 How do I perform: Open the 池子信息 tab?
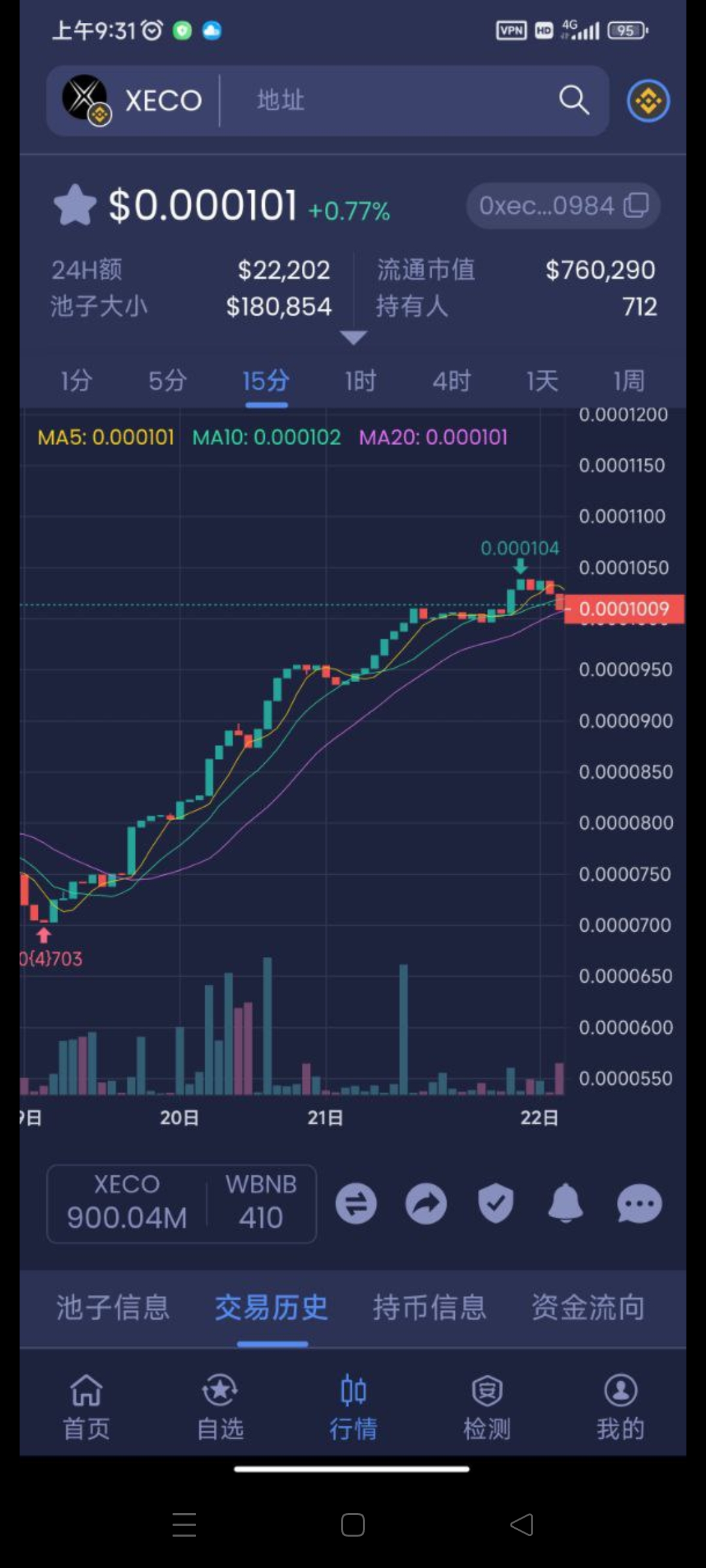coord(112,1308)
